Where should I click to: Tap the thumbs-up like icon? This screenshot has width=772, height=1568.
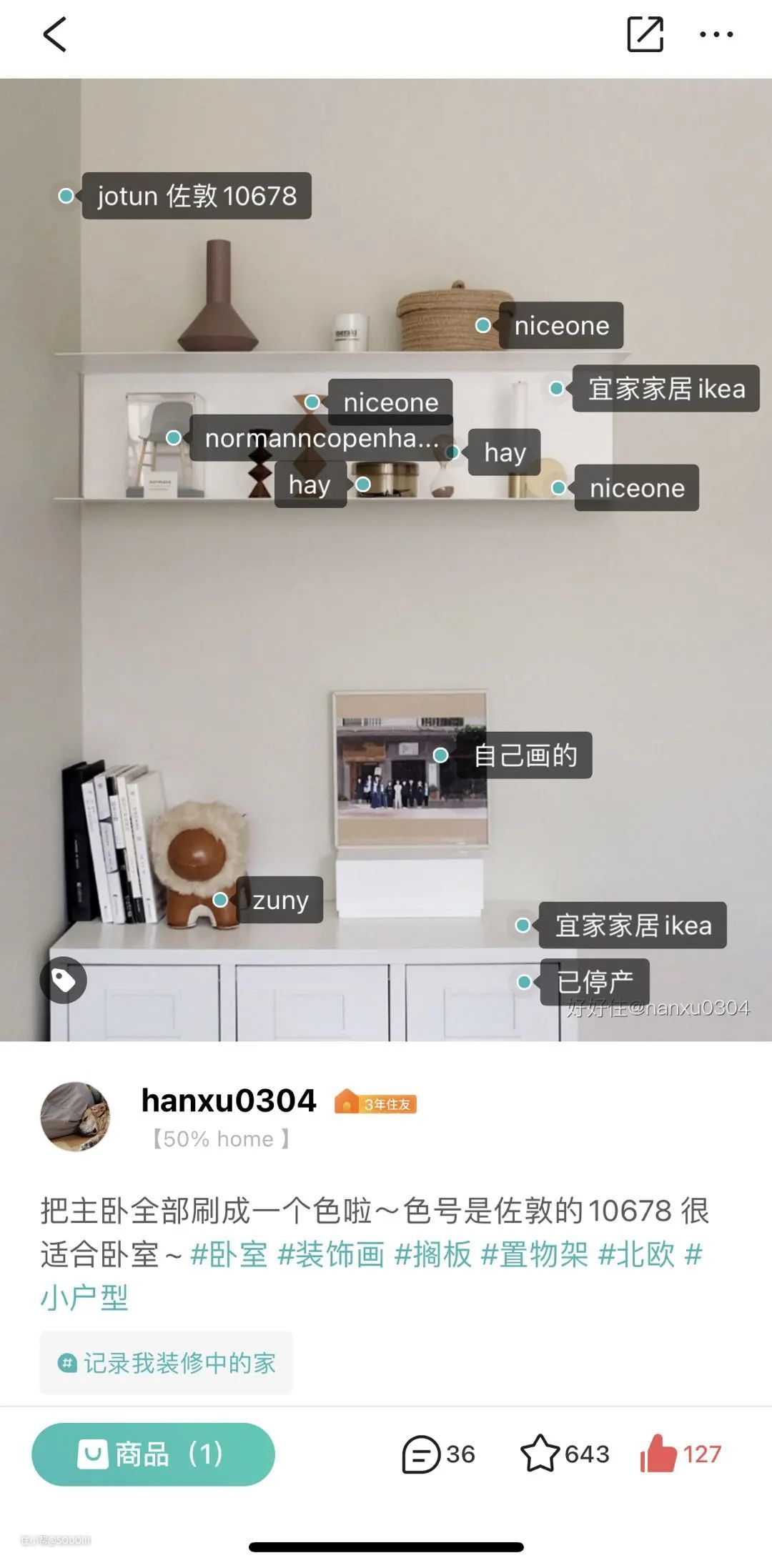click(658, 1454)
